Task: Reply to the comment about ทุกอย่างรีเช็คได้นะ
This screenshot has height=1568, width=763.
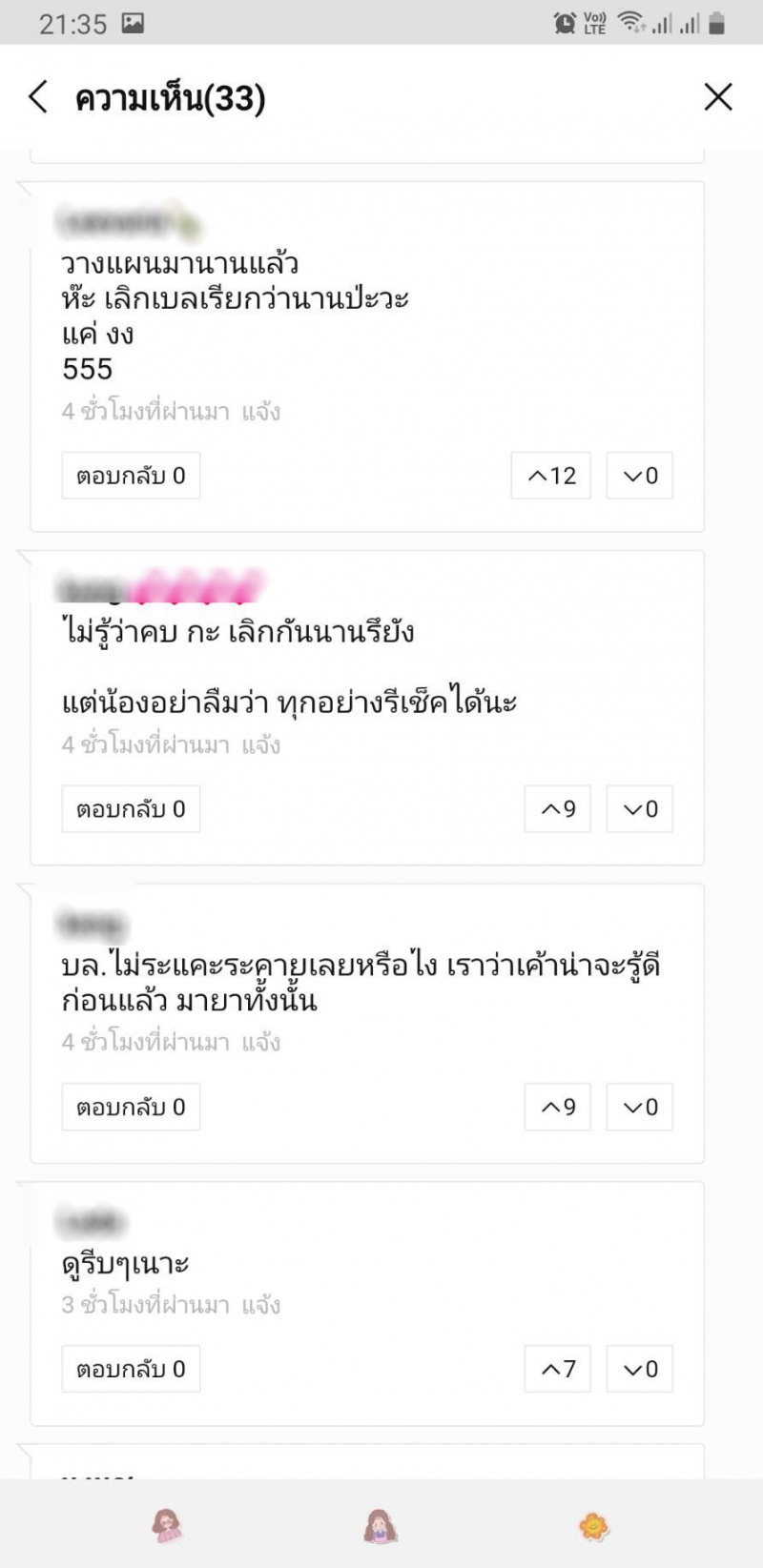Action: (x=131, y=809)
